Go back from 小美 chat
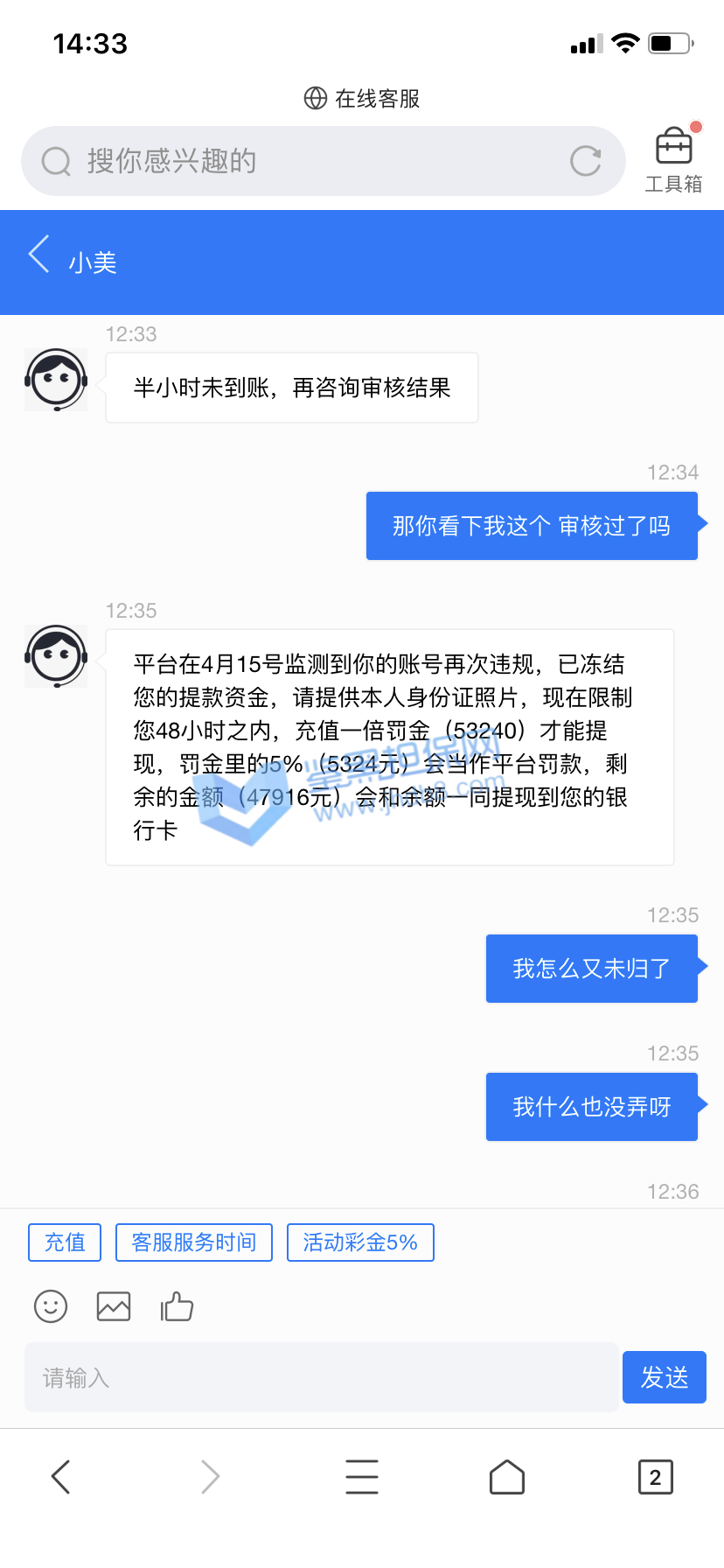724x1568 pixels. (39, 255)
